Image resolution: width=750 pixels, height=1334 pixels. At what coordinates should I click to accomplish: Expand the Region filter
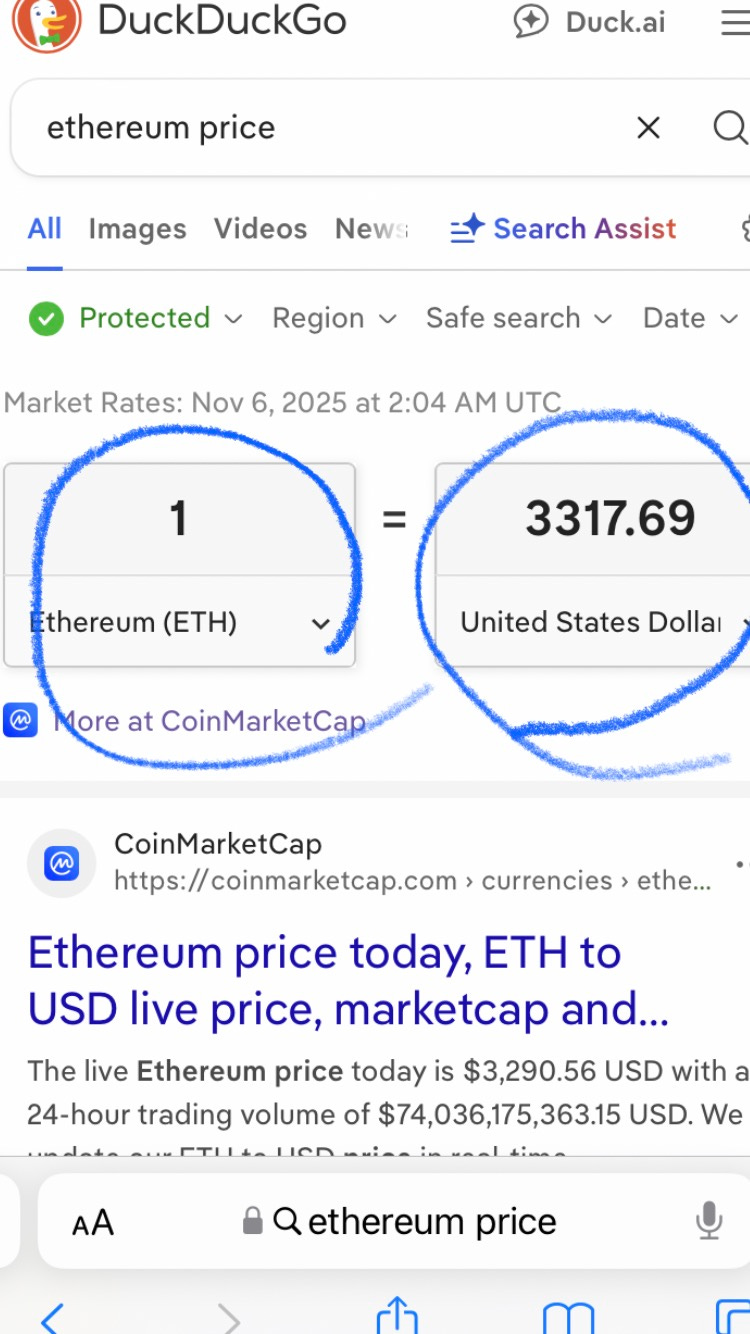point(334,318)
